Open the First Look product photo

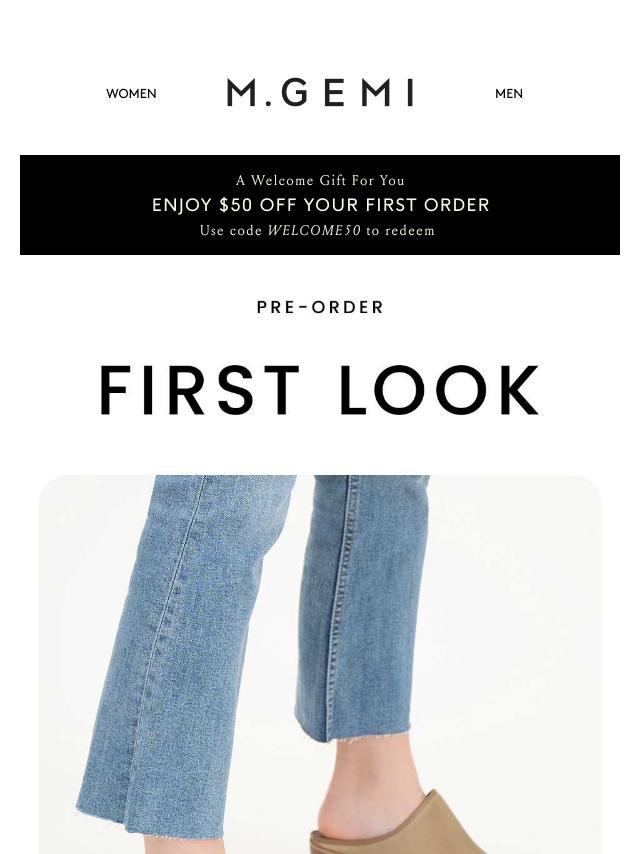coord(320,664)
